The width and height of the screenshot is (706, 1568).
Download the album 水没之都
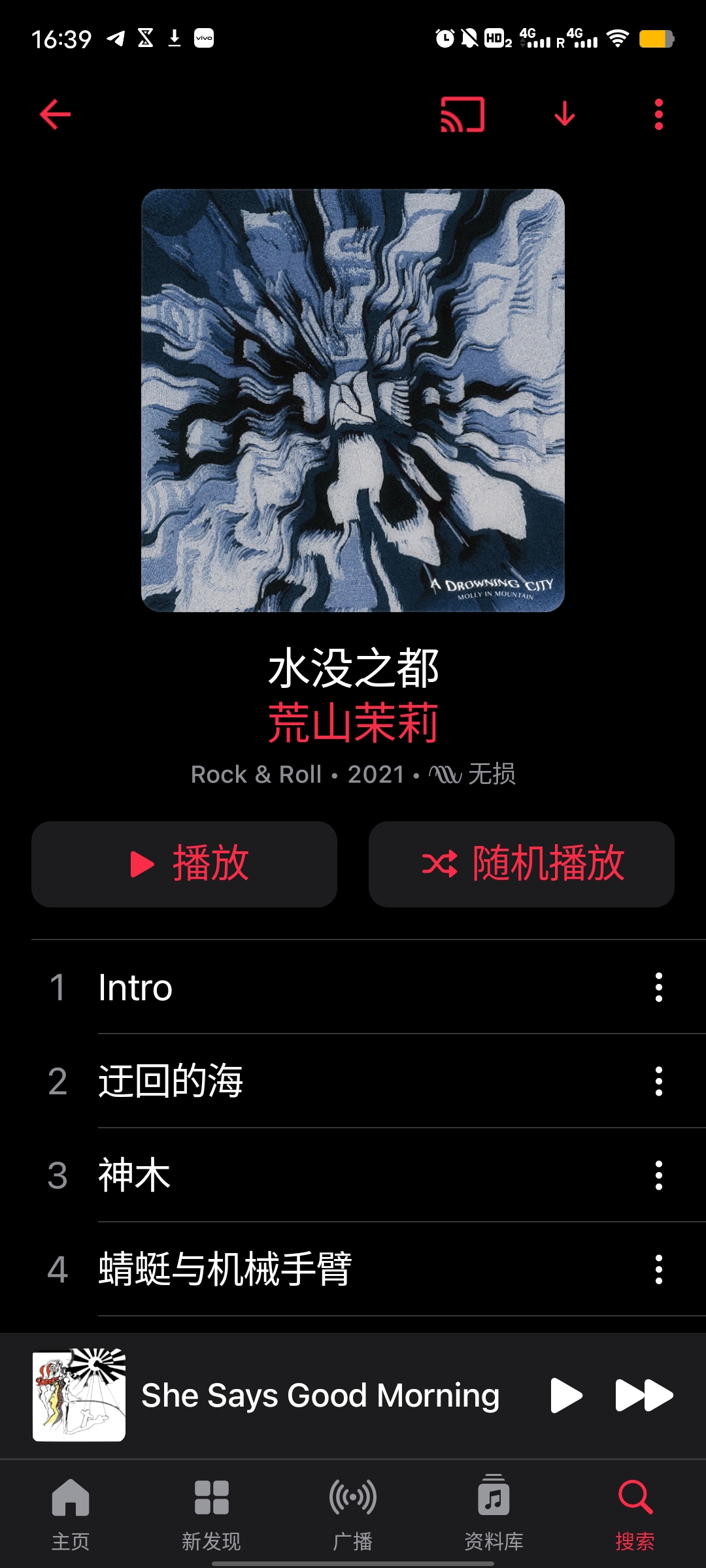pos(565,115)
